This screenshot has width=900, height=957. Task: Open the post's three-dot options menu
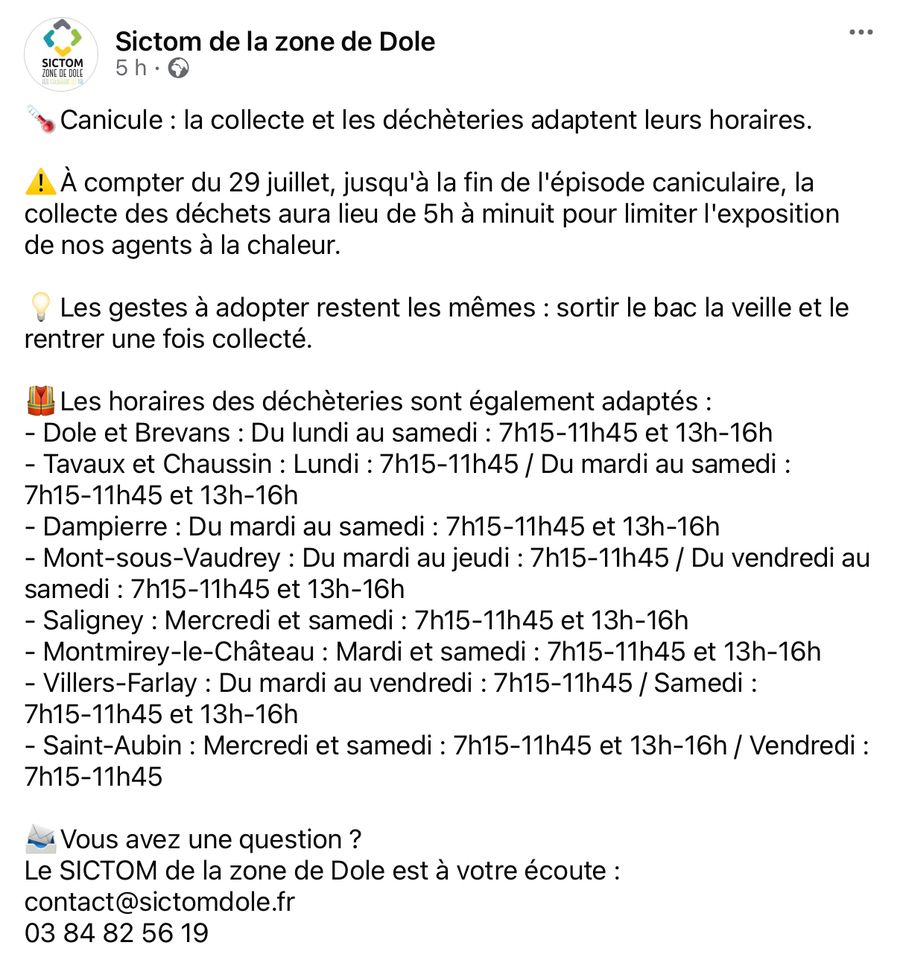click(x=860, y=32)
